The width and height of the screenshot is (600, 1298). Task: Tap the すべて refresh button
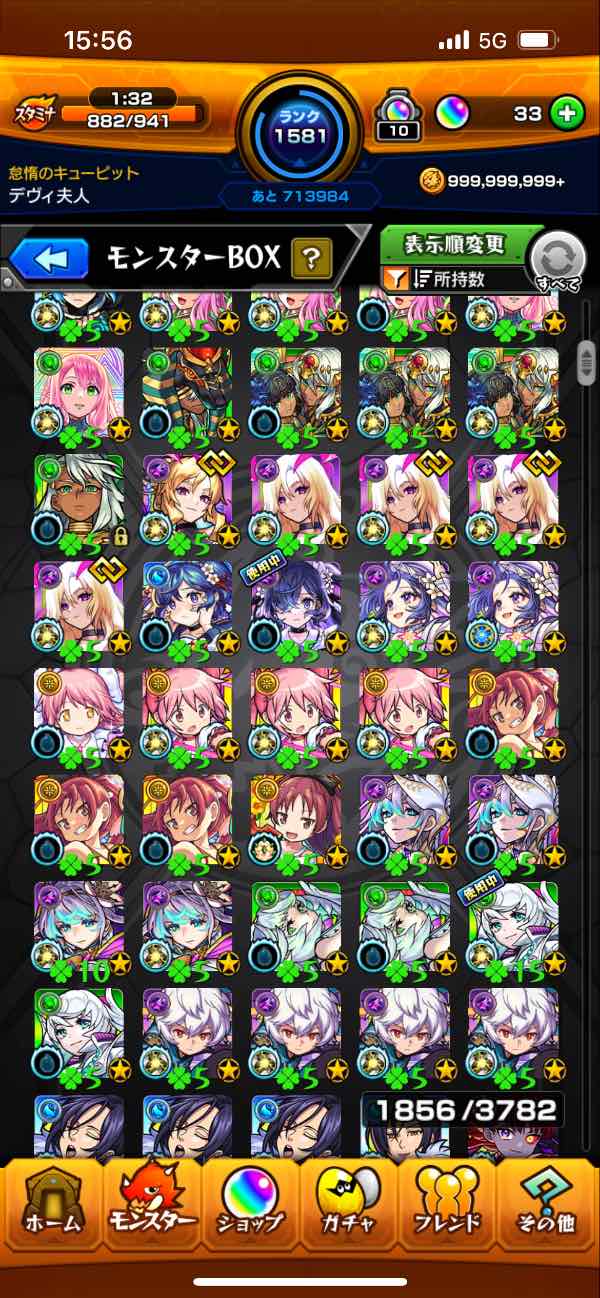point(557,264)
